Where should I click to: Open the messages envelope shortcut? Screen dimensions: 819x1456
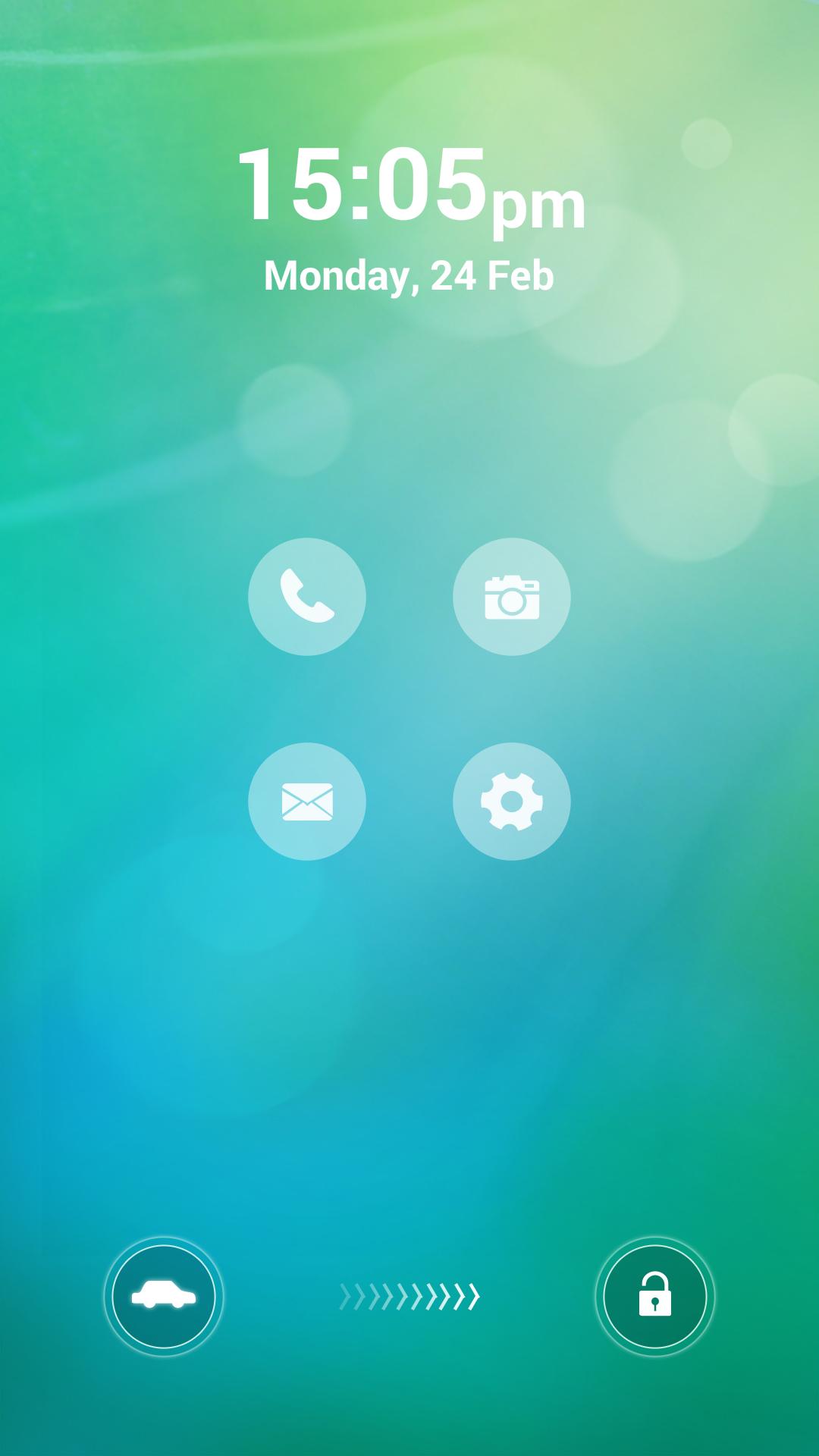(307, 802)
